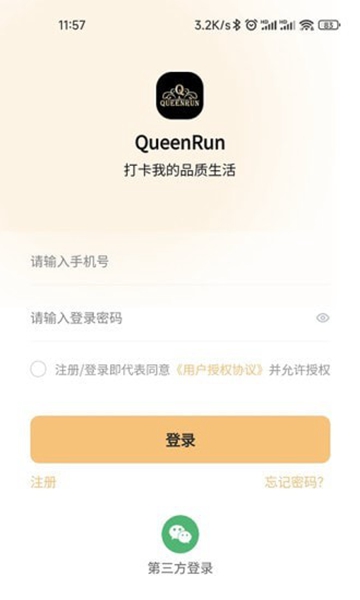Open the 用户授权协议 link

(220, 370)
